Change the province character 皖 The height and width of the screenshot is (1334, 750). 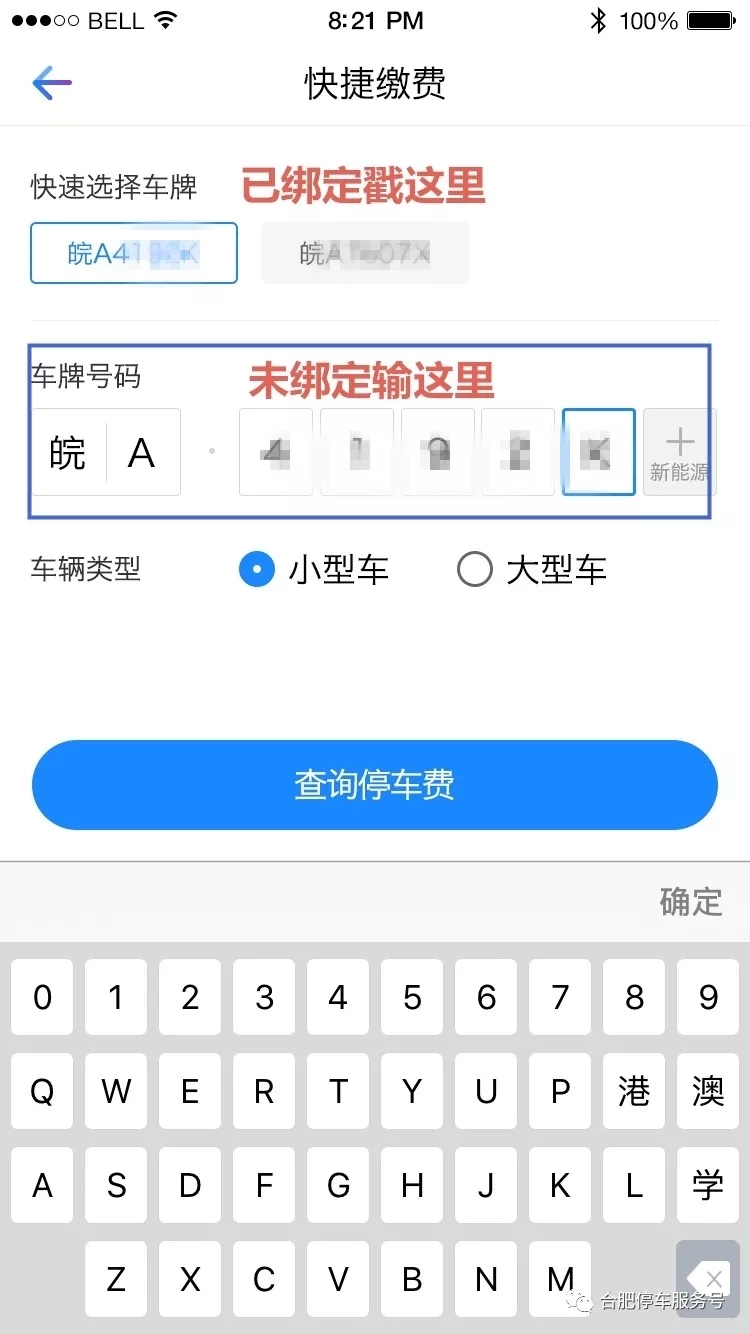68,453
